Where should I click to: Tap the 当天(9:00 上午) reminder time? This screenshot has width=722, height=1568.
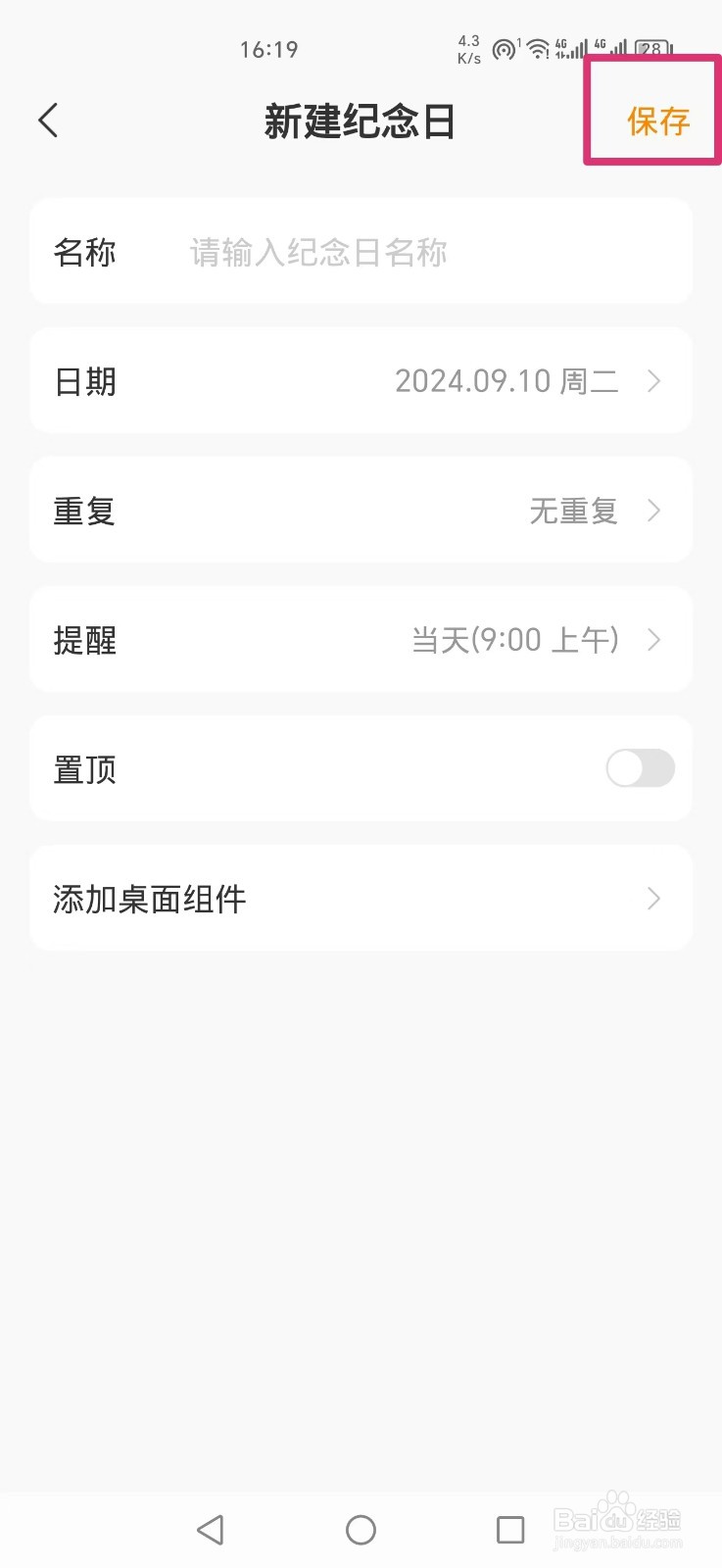[515, 639]
